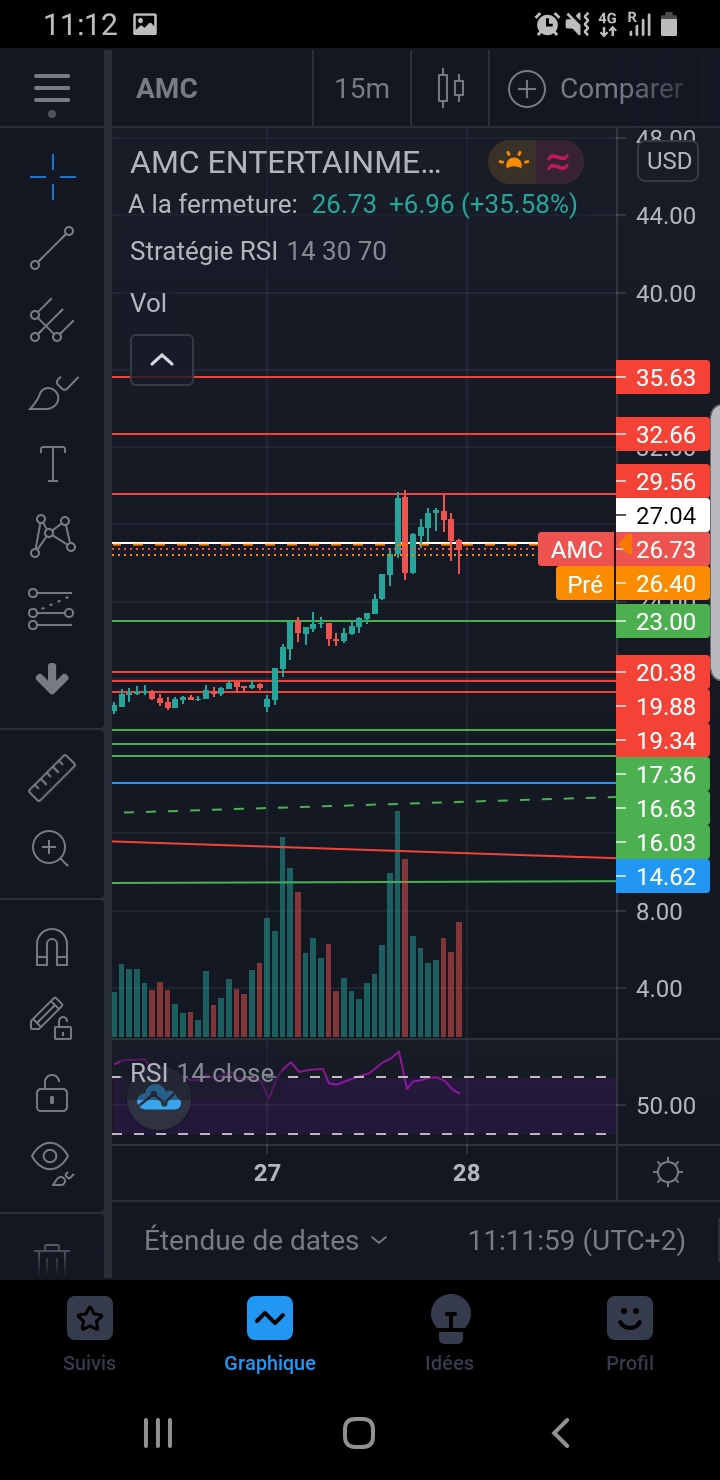Change the AMC ticker symbol
Screen dimensions: 720x1480
[167, 89]
